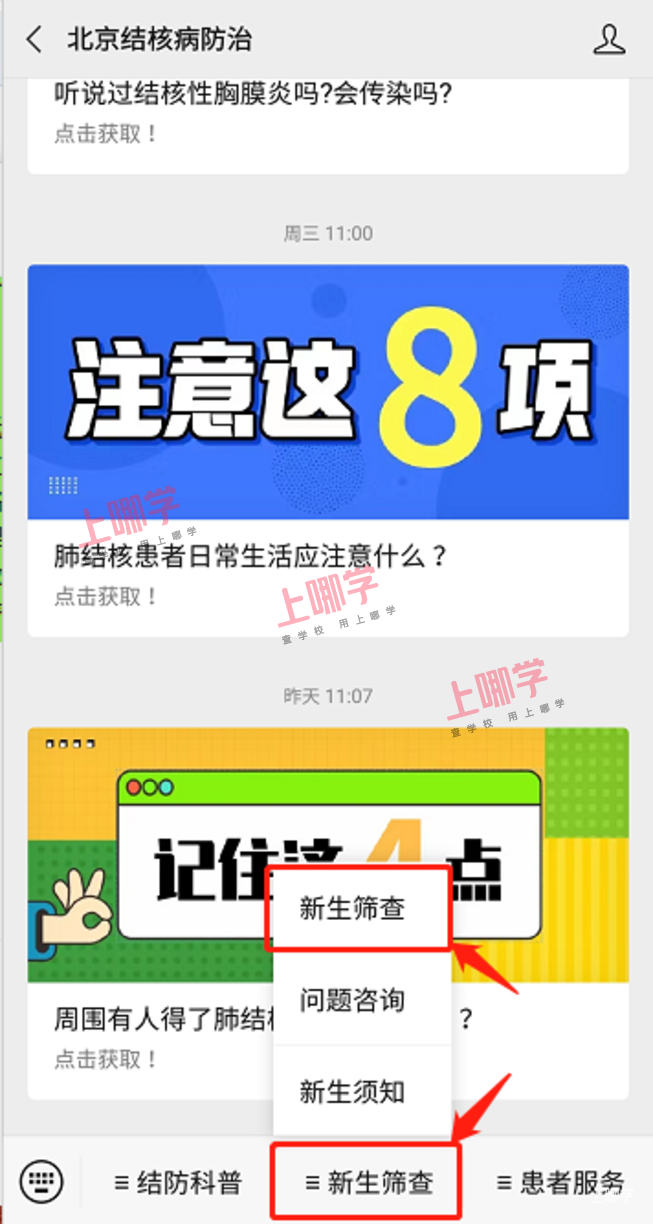Switch to keyboard input mode
Viewport: 653px width, 1224px height.
[41, 1182]
